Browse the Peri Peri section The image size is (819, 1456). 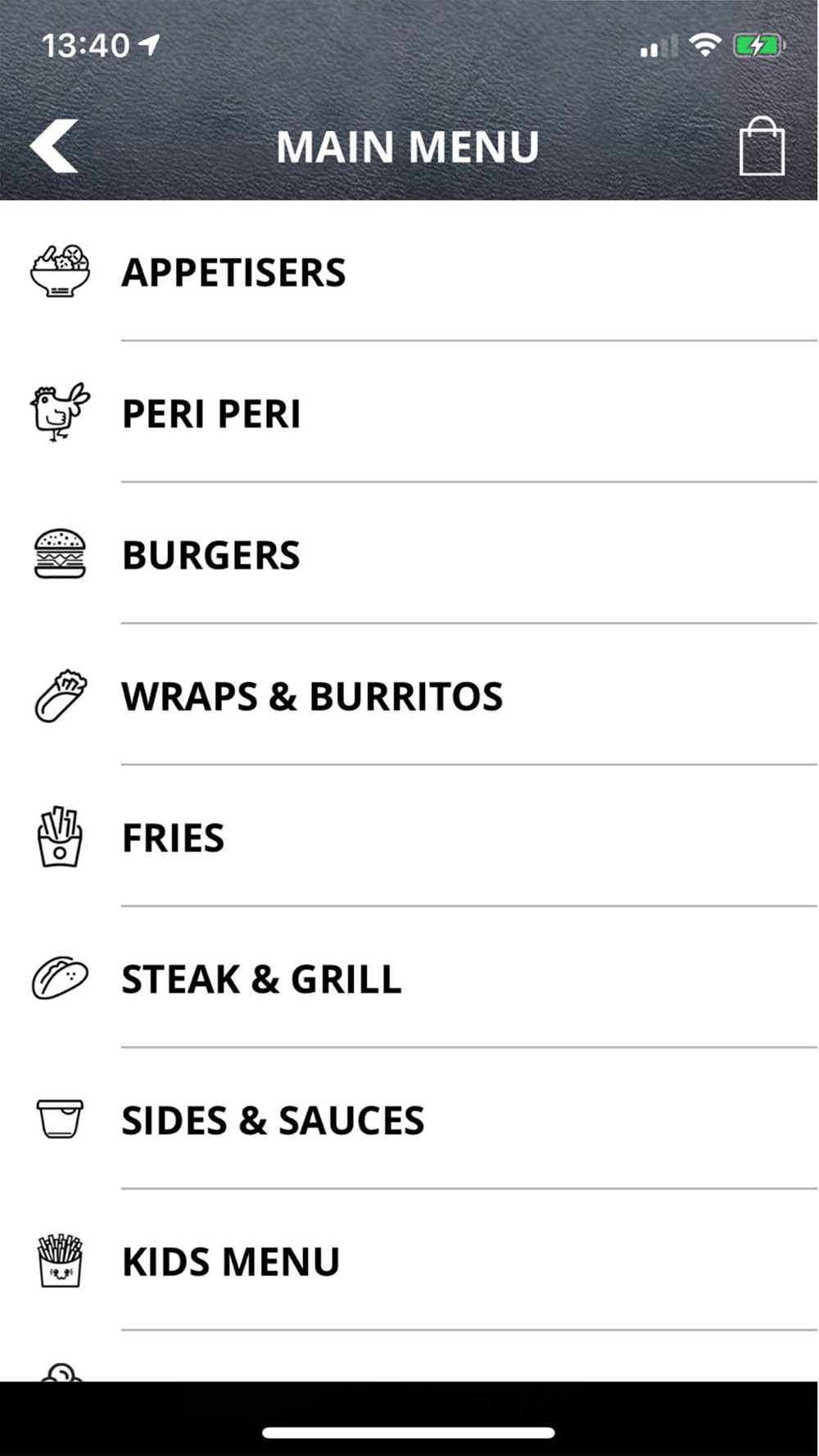[211, 414]
